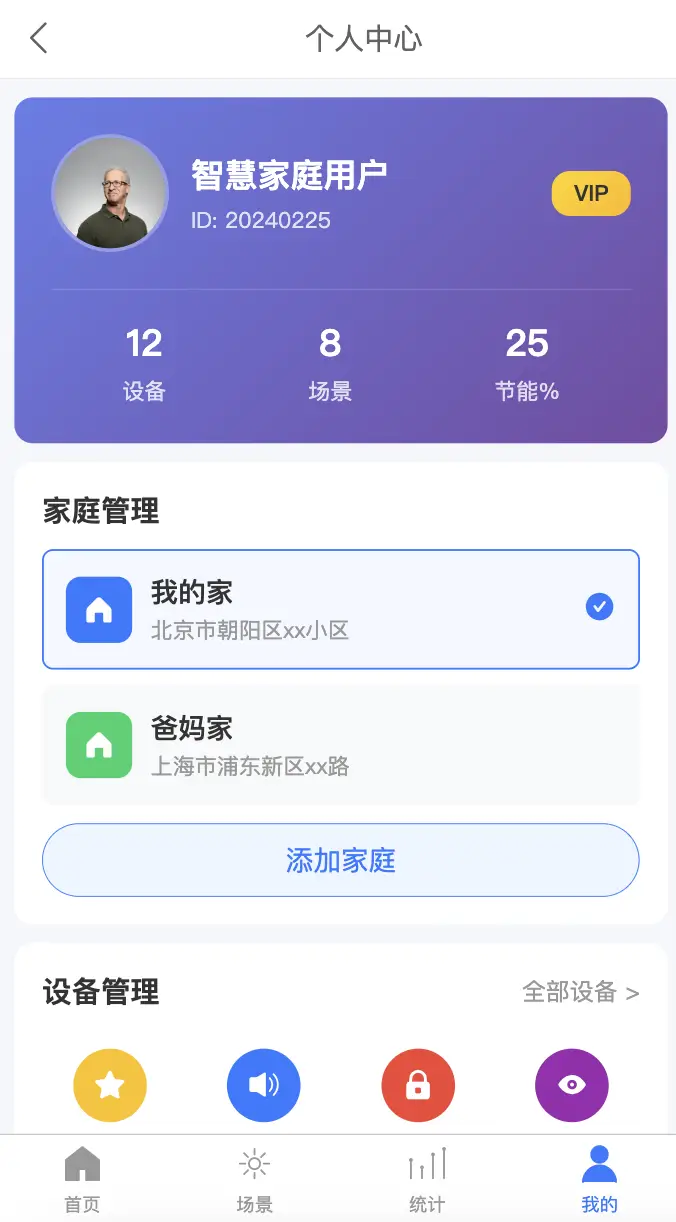Image resolution: width=676 pixels, height=1222 pixels.
Task: Open the purple eye camera icon
Action: coord(572,1085)
